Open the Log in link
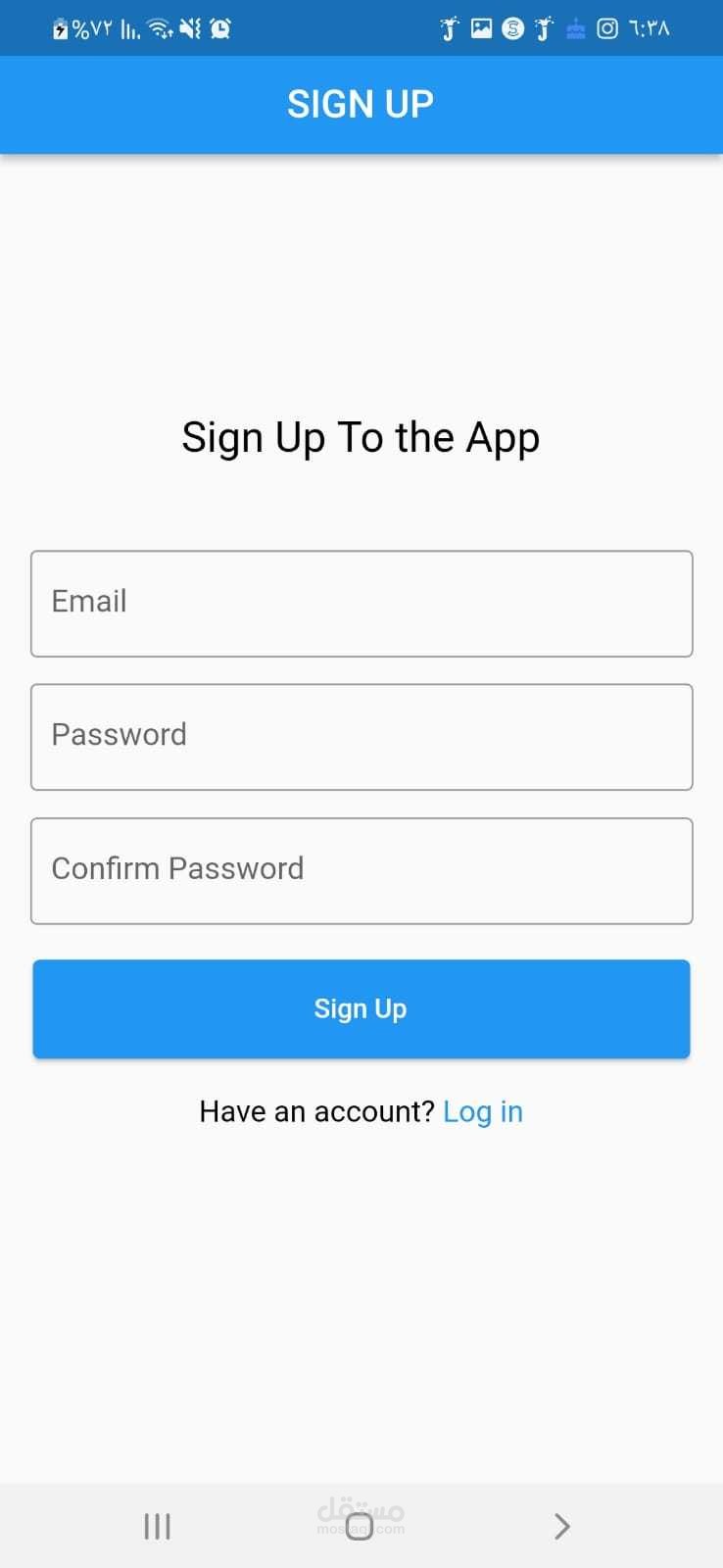This screenshot has height=1568, width=723. click(483, 1111)
